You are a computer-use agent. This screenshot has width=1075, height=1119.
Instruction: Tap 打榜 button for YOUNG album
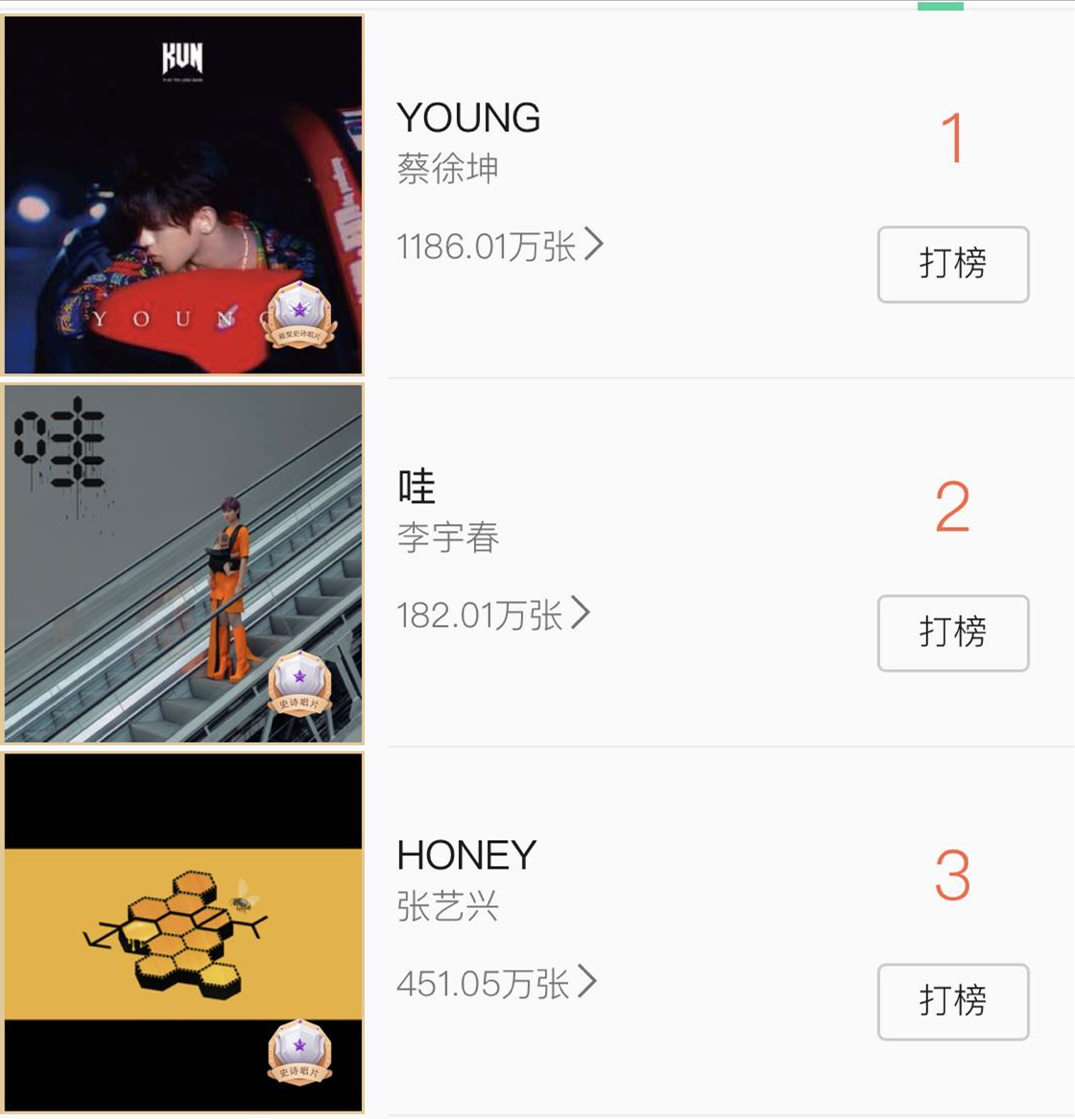click(952, 264)
